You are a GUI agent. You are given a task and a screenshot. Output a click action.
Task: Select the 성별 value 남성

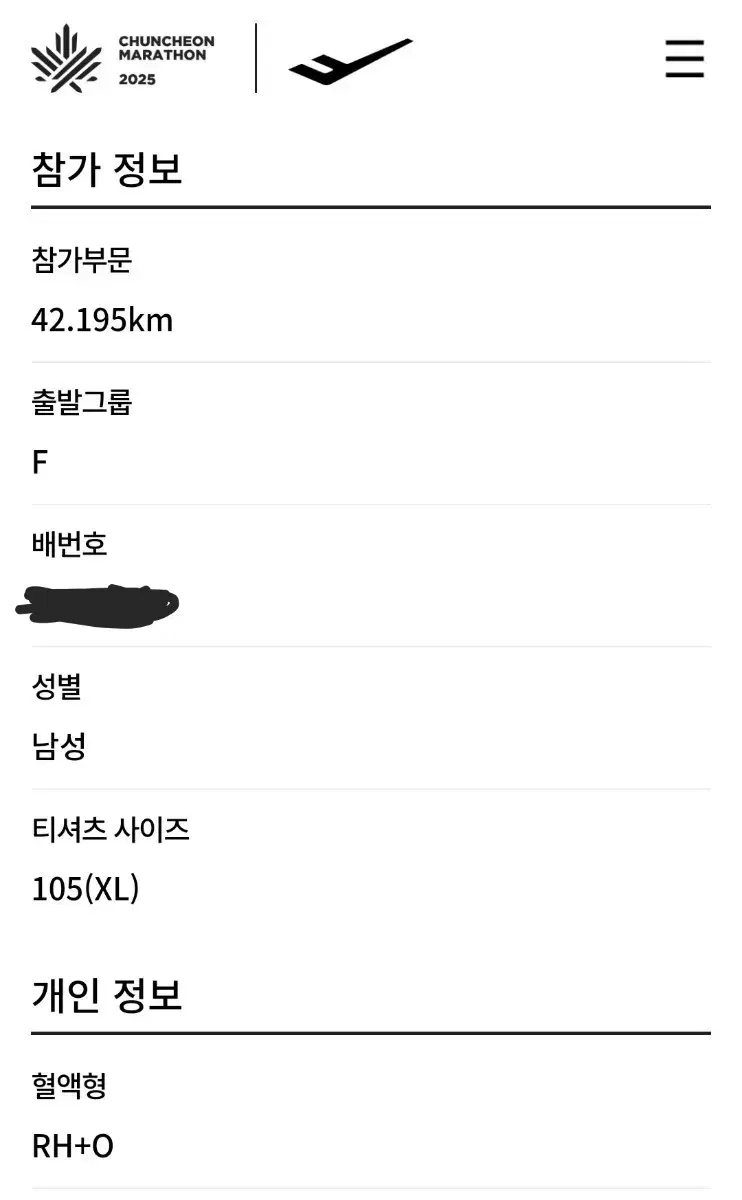(x=60, y=746)
